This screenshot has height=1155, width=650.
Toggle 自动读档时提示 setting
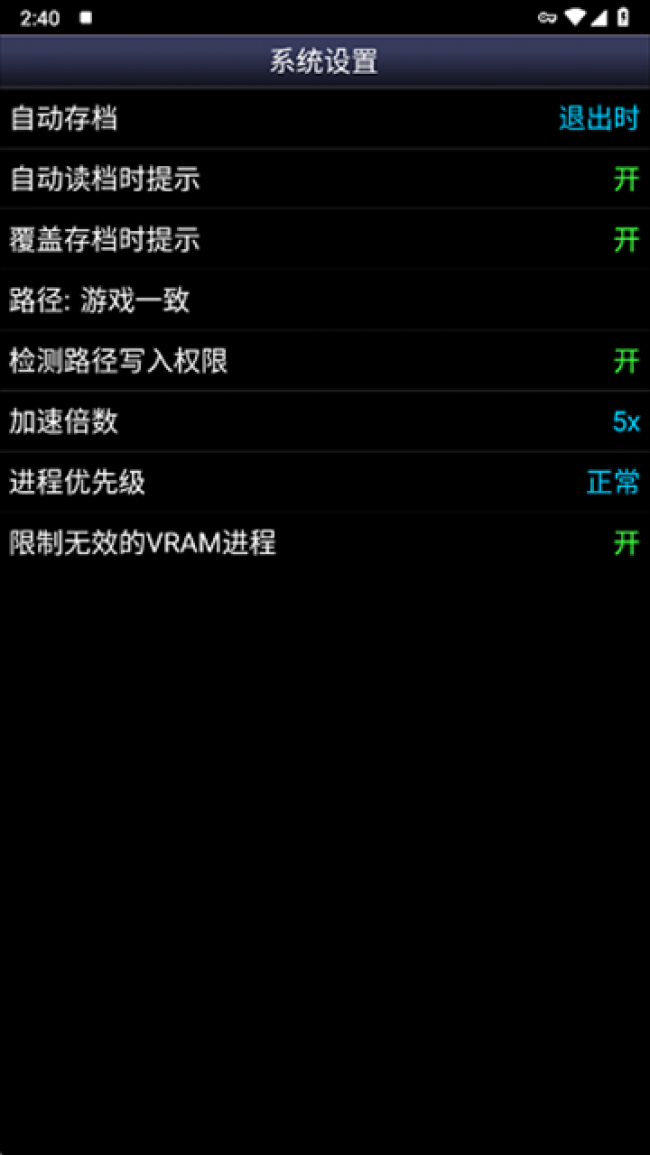pos(324,180)
